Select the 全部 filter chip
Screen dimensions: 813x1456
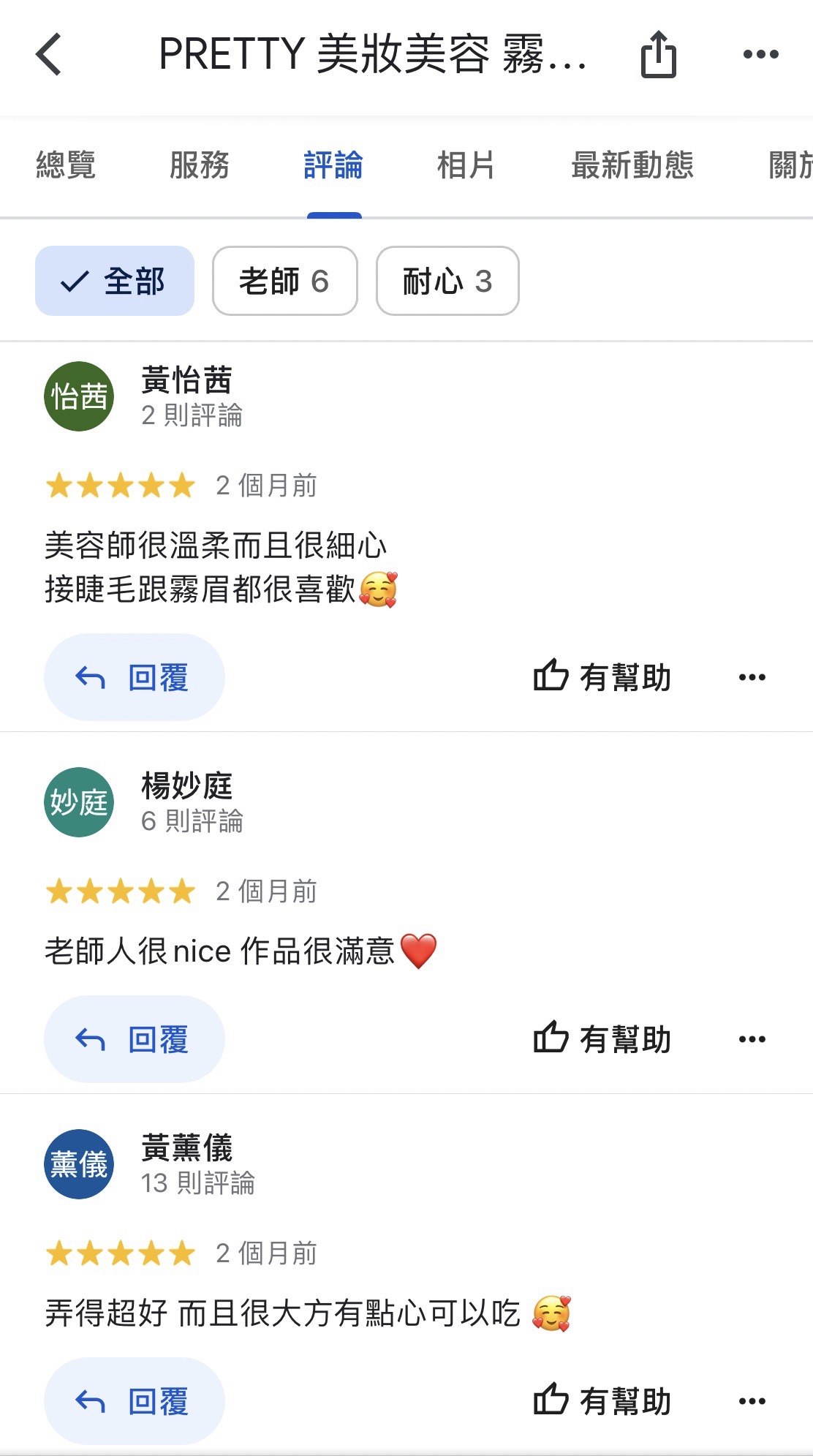[x=115, y=281]
